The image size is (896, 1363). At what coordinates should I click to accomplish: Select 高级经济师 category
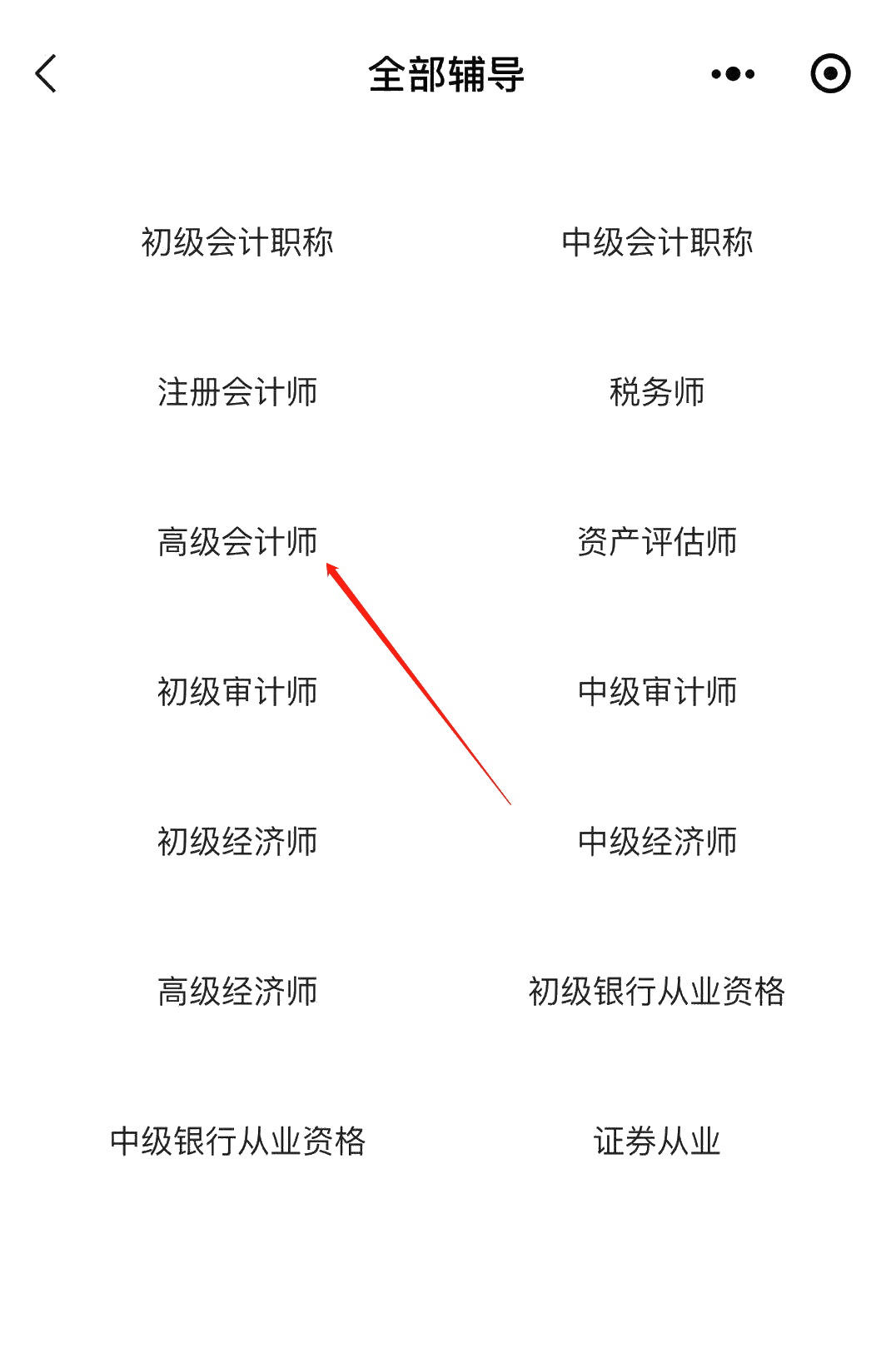click(240, 991)
